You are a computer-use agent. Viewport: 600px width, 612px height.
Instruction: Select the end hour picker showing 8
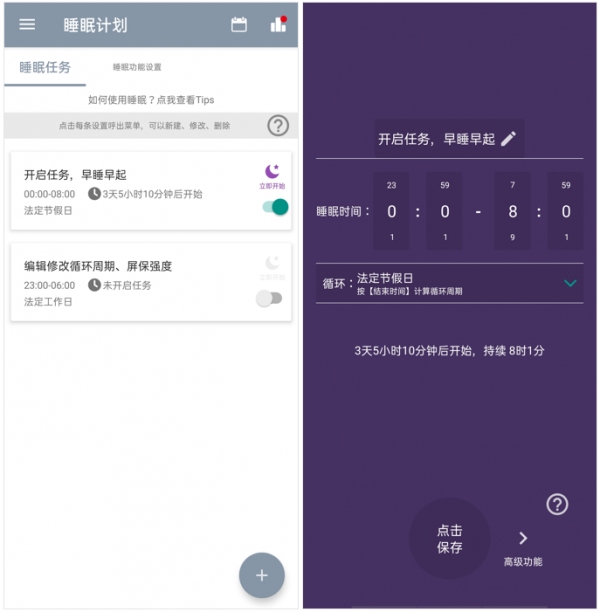512,211
